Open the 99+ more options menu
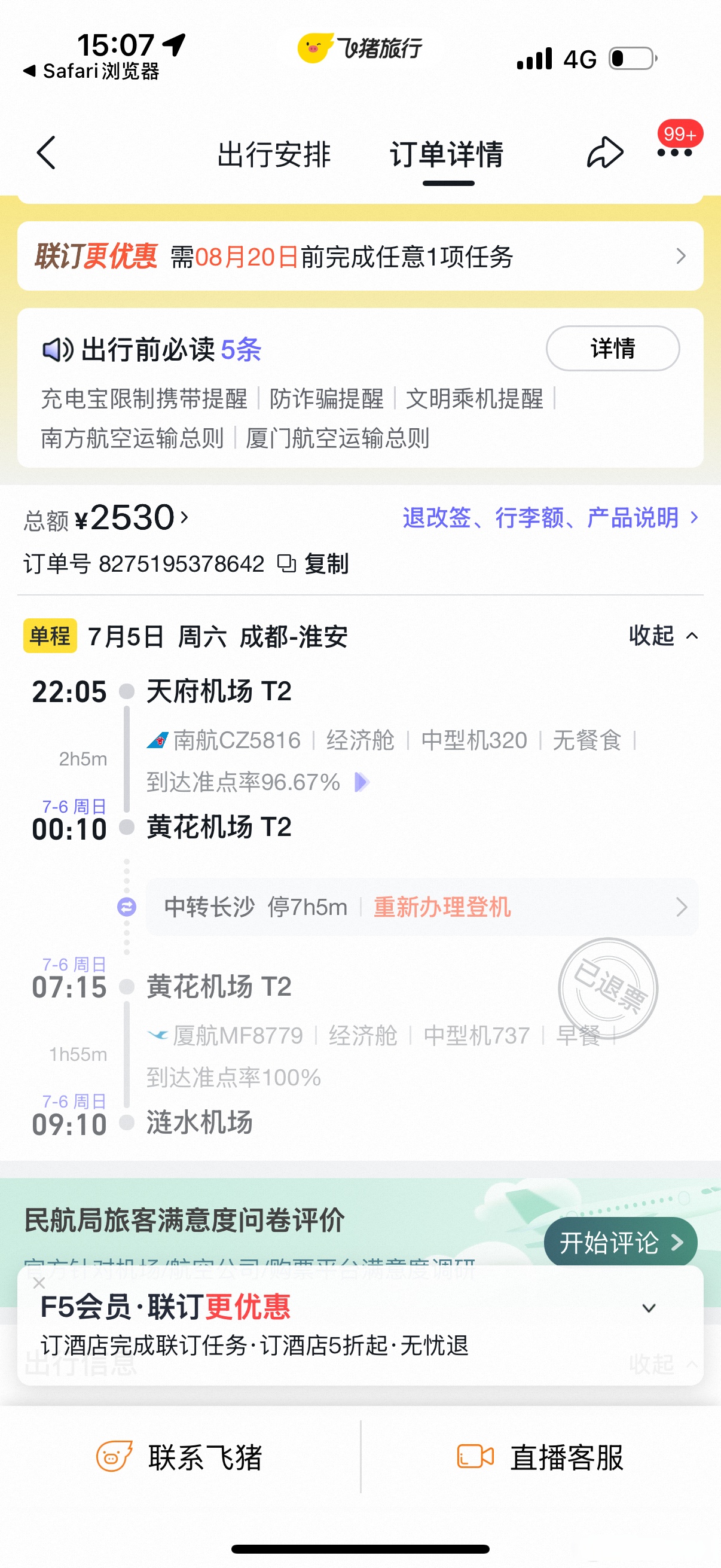Screen dimensions: 721x1568 [674, 153]
